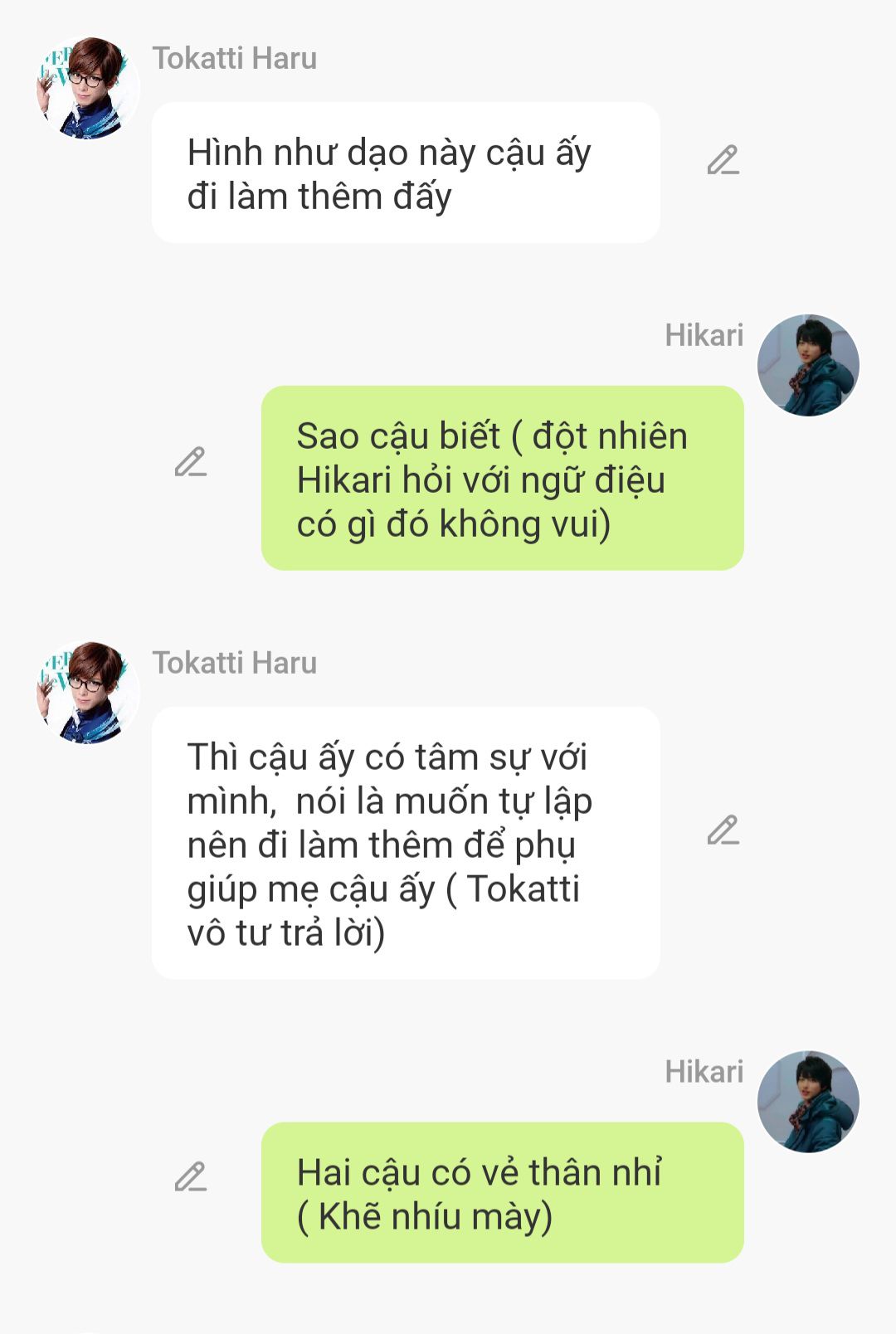Edit Hikari's message "Sao cậu biết"
This screenshot has width=896, height=1334.
click(x=190, y=462)
